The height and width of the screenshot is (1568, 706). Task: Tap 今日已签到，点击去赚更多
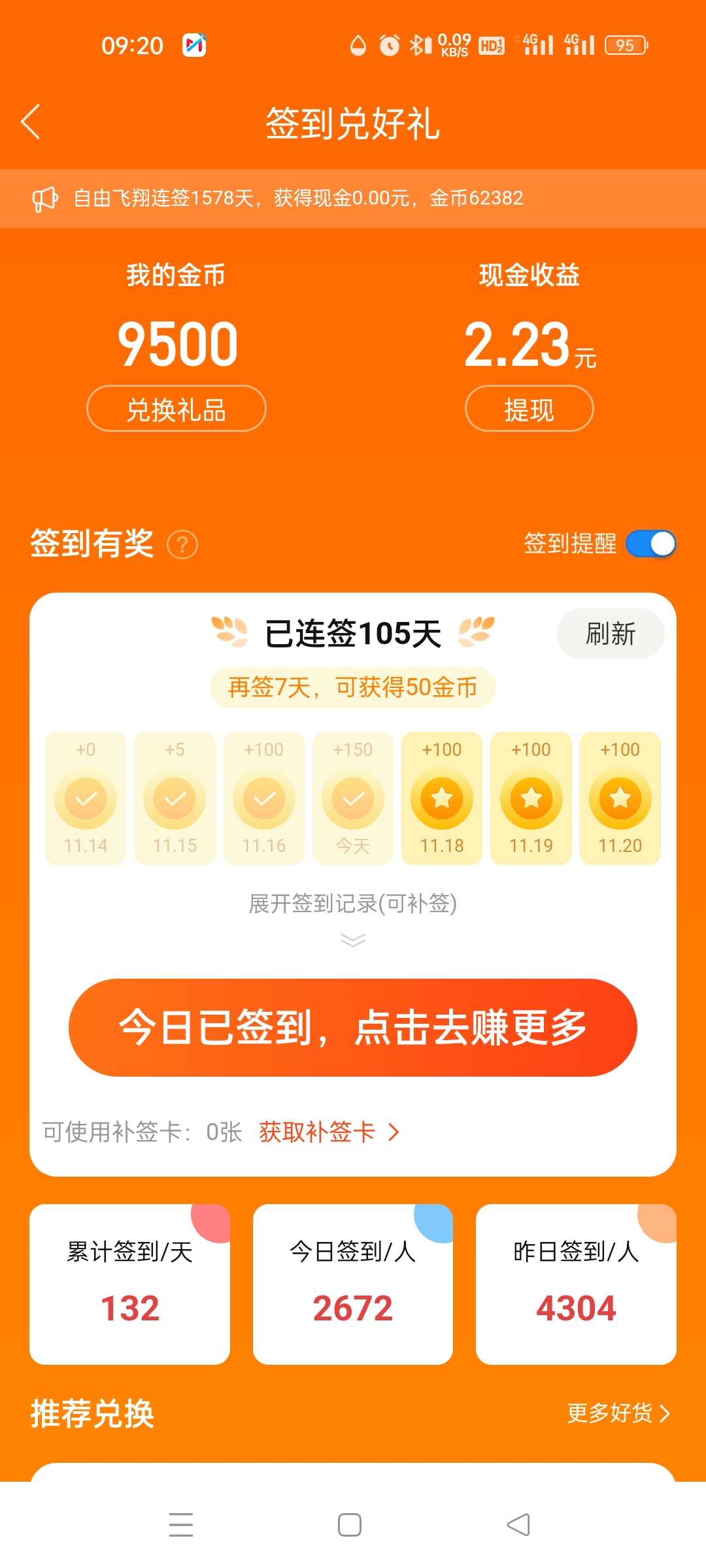pos(353,1028)
